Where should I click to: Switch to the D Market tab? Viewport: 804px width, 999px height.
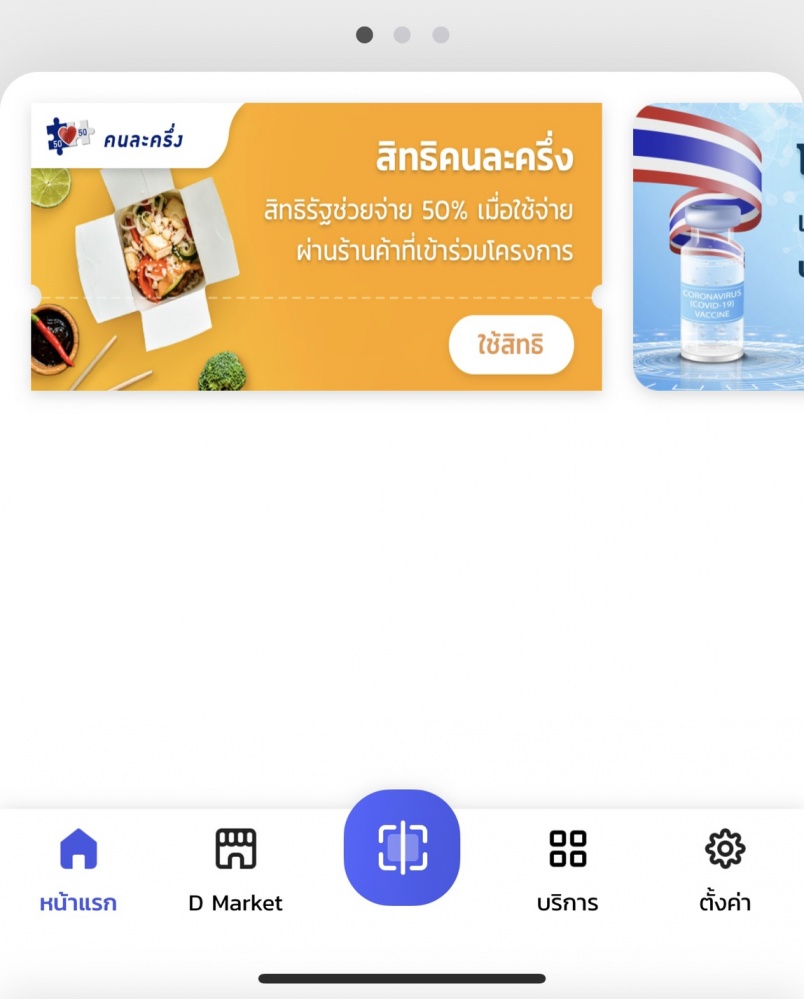[236, 868]
